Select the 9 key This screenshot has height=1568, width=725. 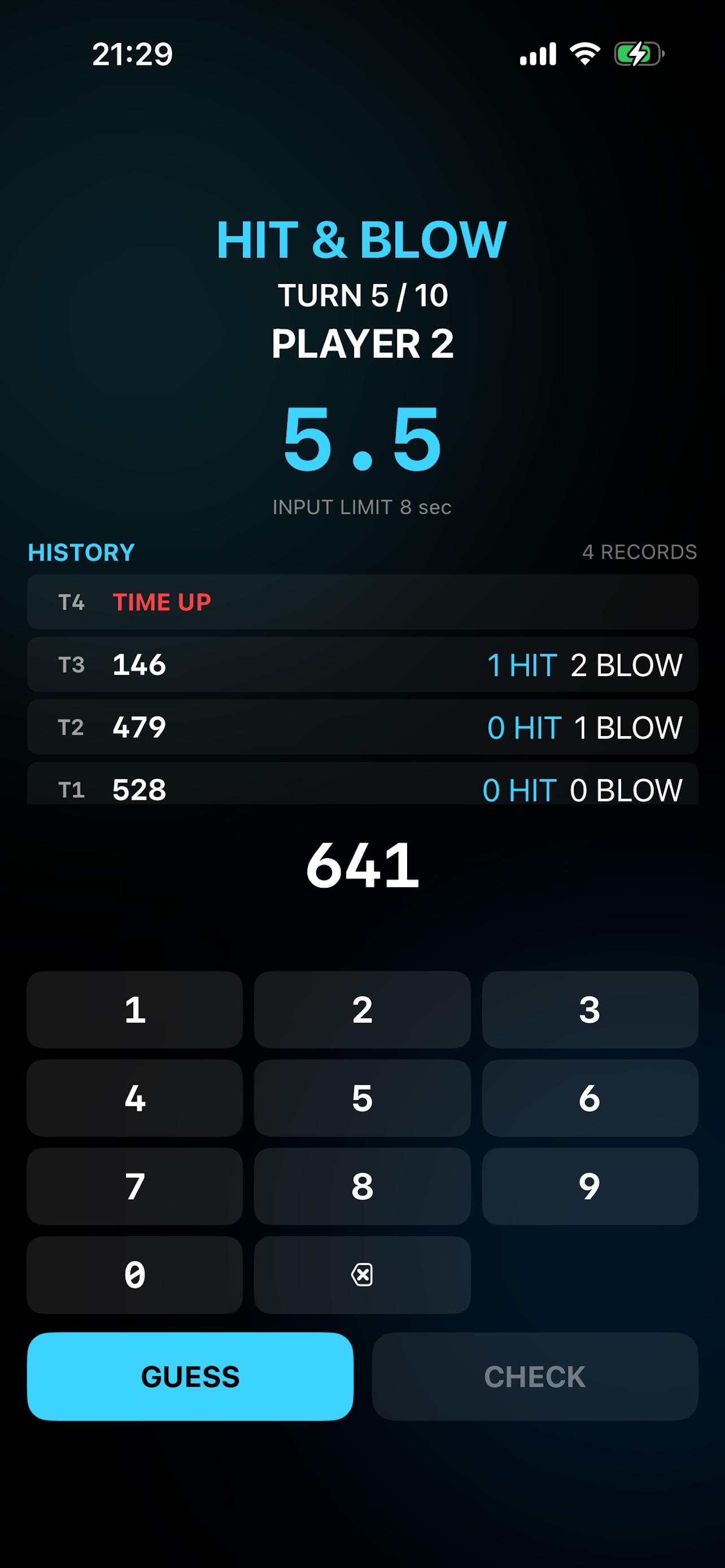(x=590, y=1186)
